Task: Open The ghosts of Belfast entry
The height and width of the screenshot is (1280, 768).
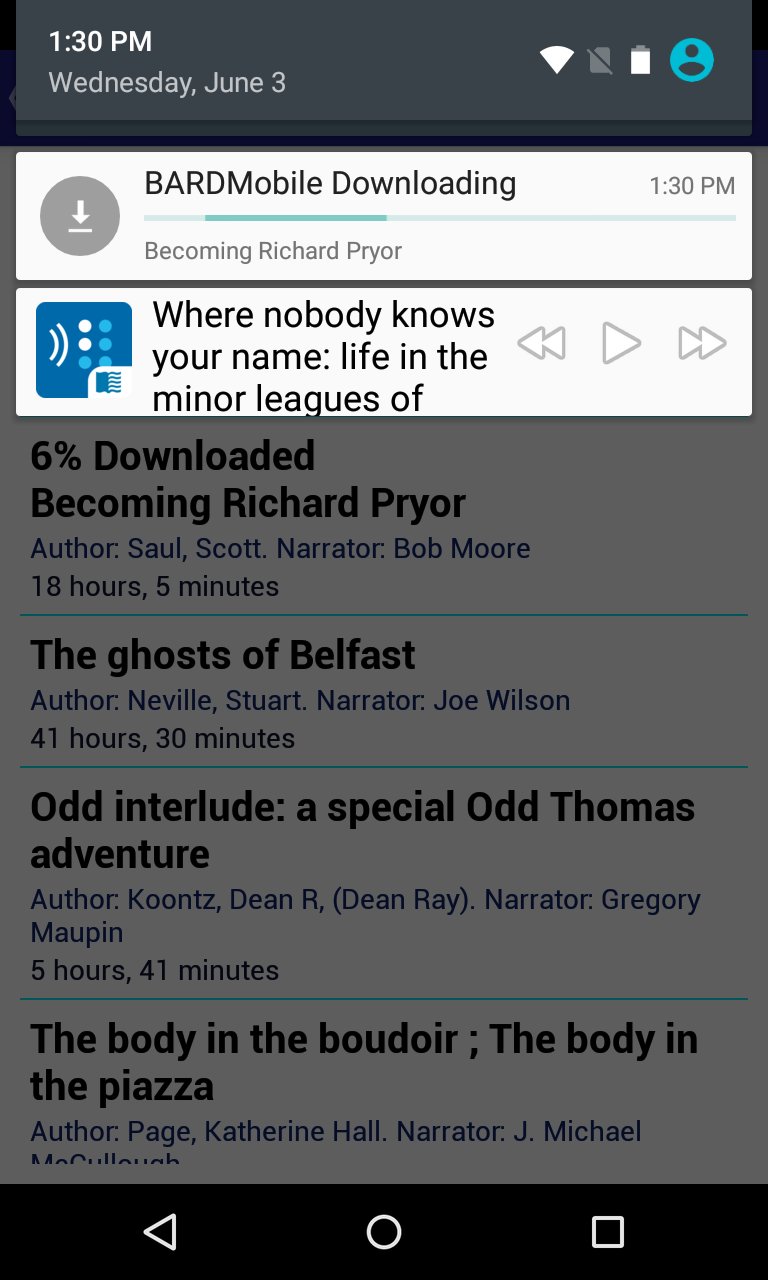Action: click(222, 655)
